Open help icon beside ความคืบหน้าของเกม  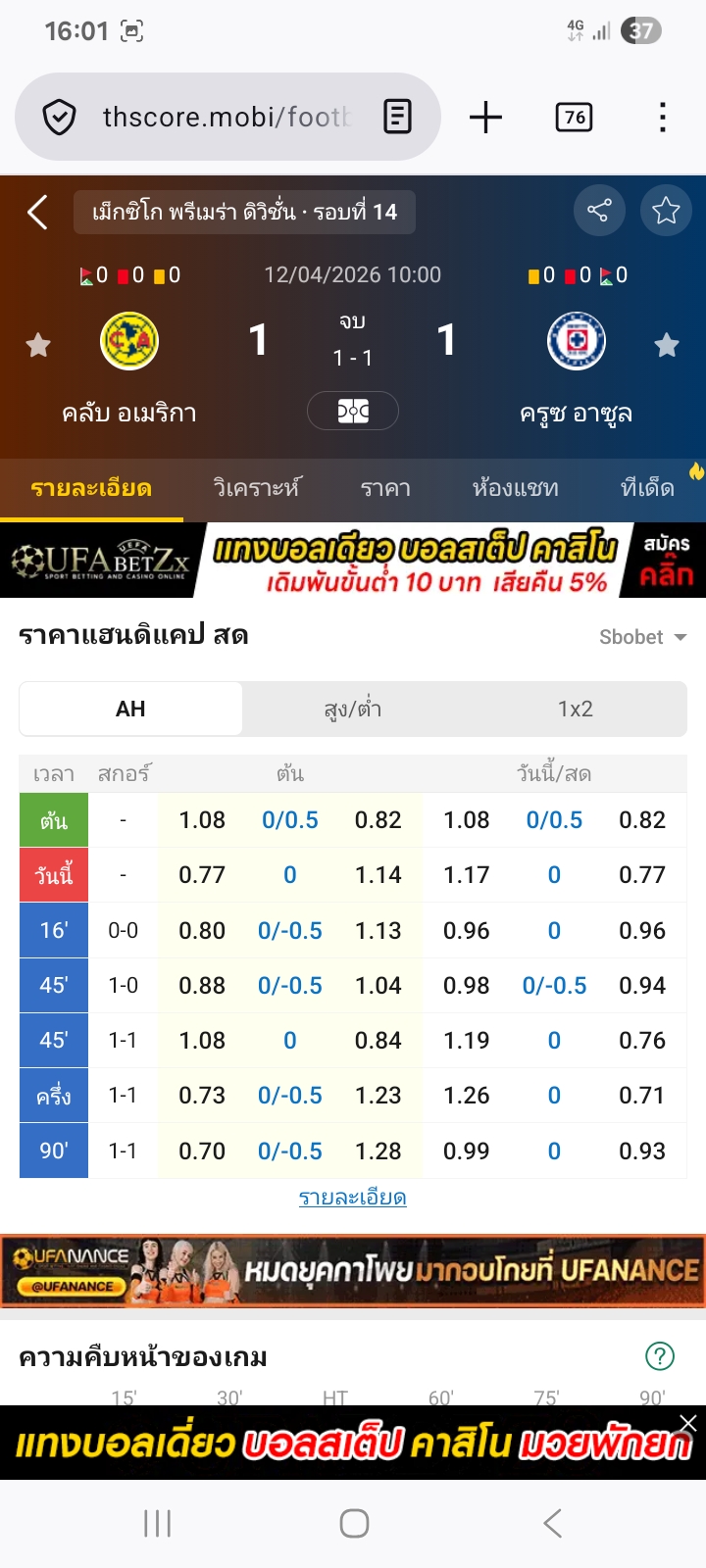tap(660, 1356)
